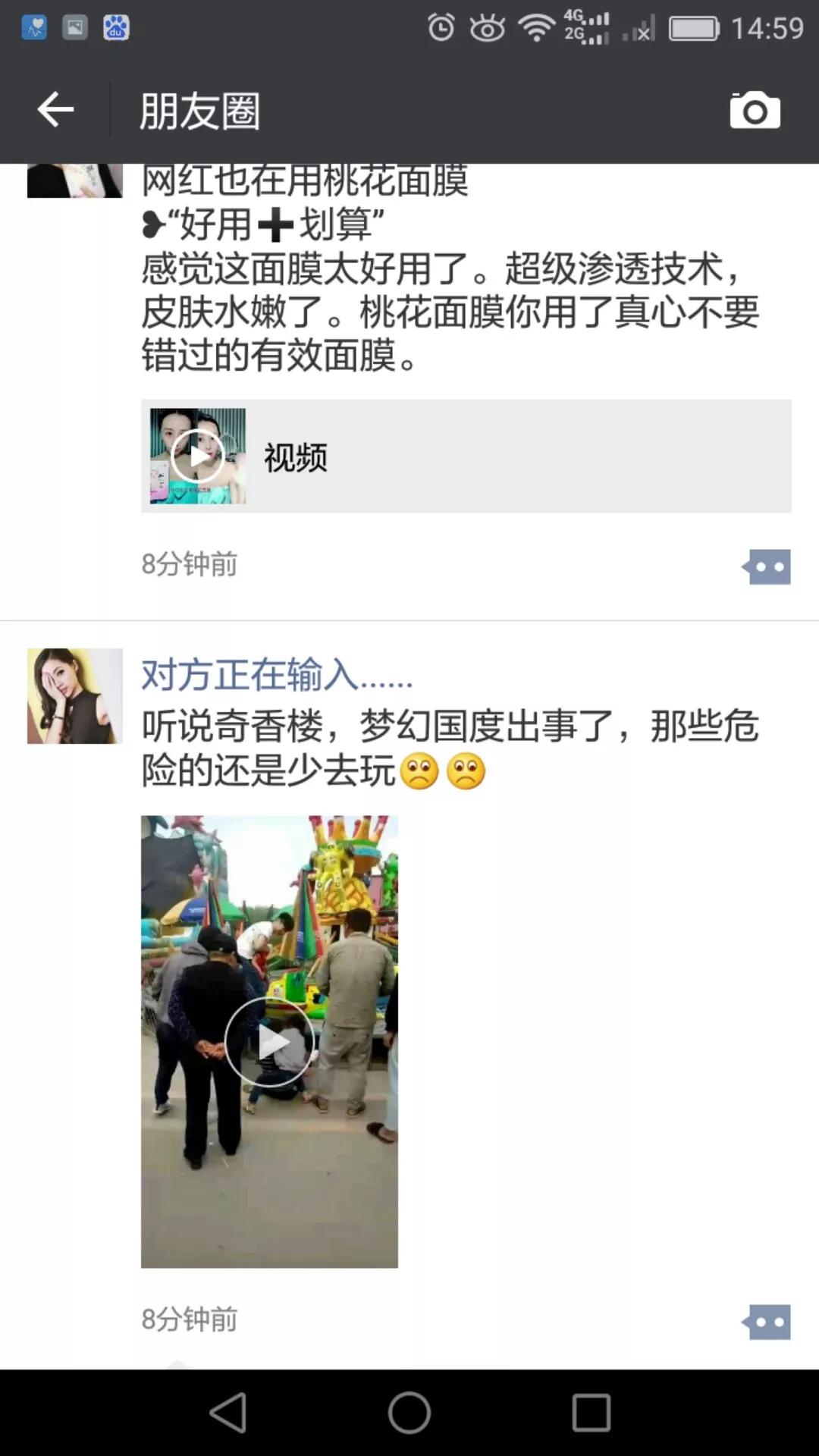Open the recent apps overview
This screenshot has width=819, height=1456.
(591, 1413)
